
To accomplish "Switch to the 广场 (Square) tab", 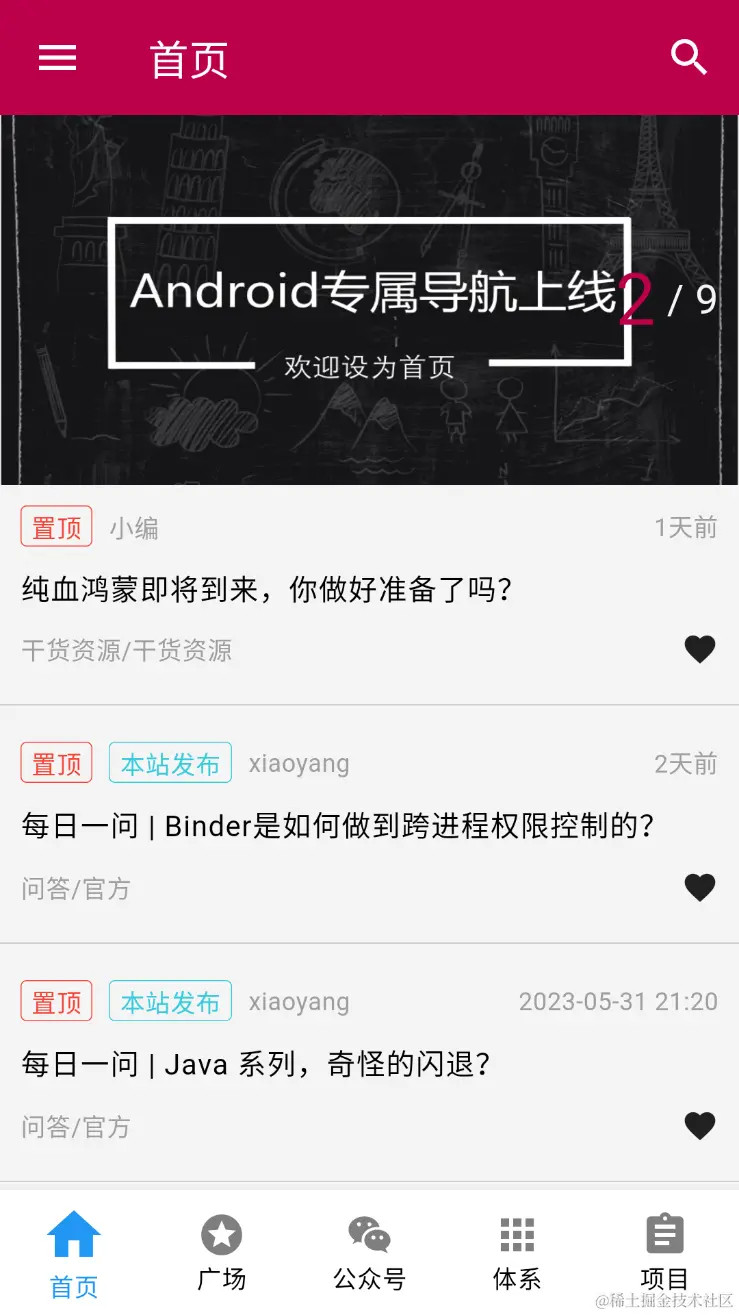I will [221, 1250].
